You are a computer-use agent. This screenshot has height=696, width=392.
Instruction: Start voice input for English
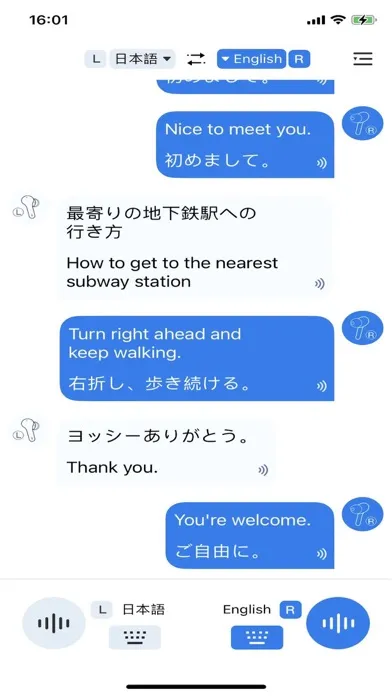coord(338,623)
